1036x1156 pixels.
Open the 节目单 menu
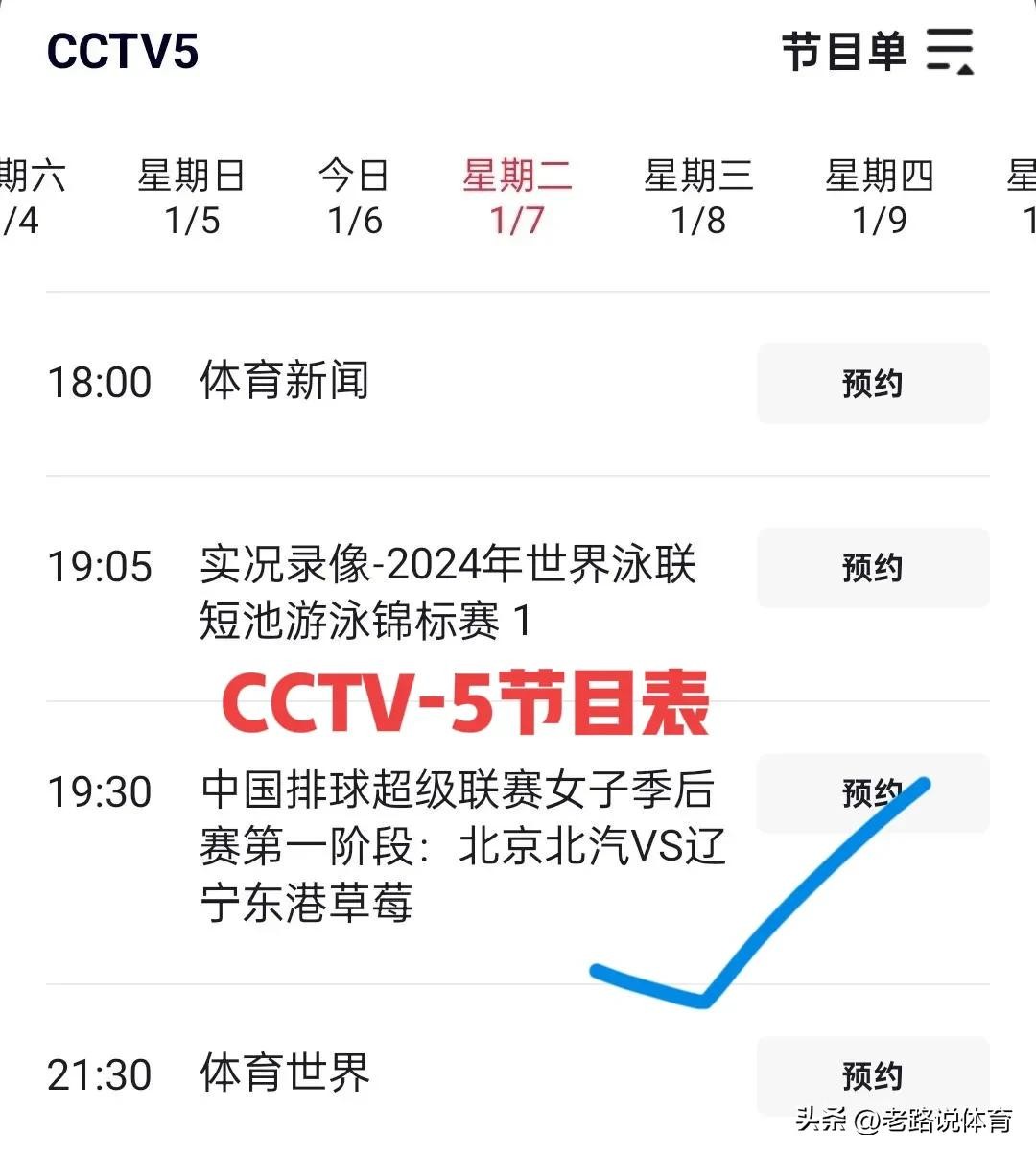pyautogui.click(x=877, y=52)
